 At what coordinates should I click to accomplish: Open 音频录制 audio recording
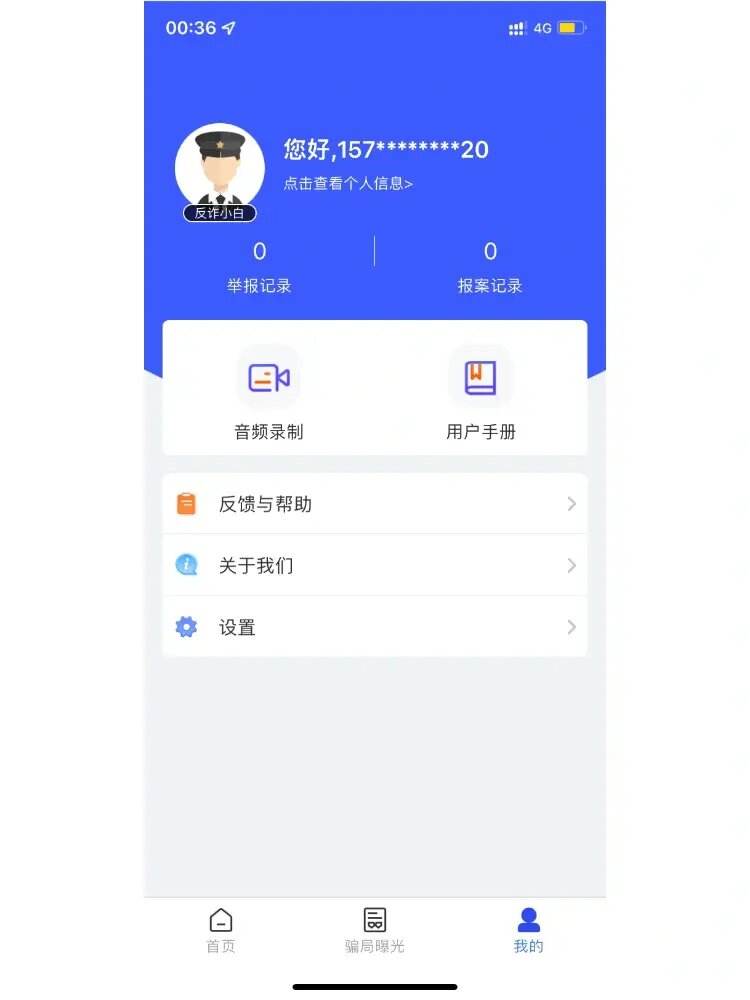tap(268, 392)
